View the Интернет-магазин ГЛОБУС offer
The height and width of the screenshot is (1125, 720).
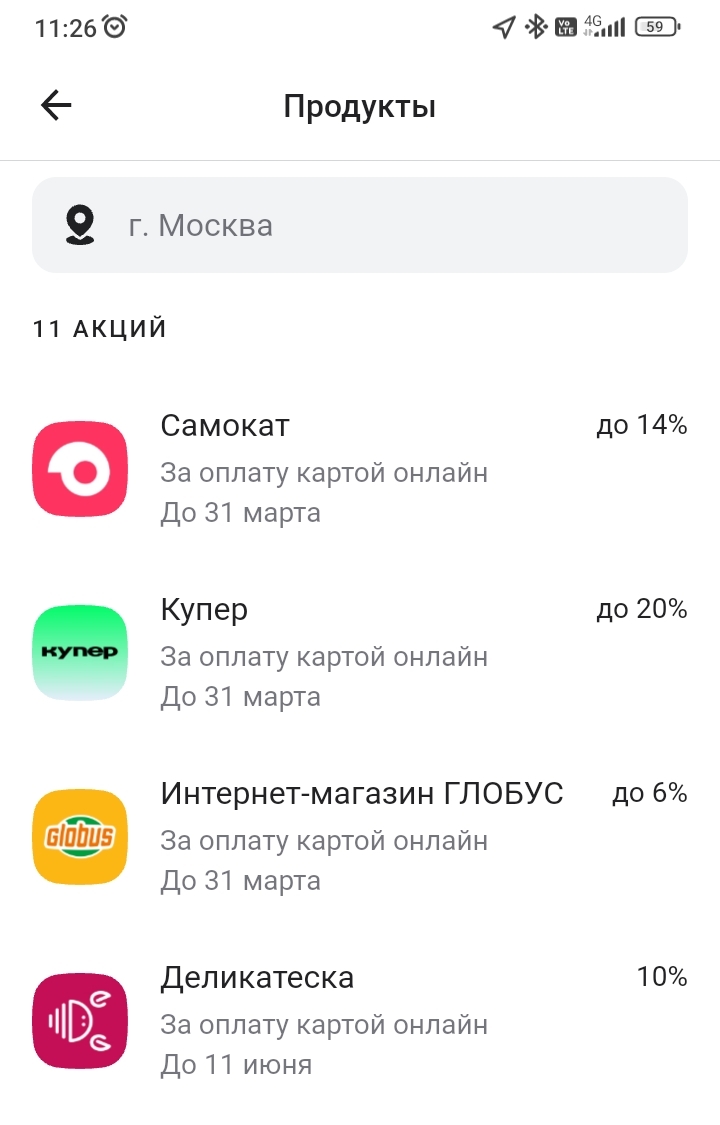(360, 837)
